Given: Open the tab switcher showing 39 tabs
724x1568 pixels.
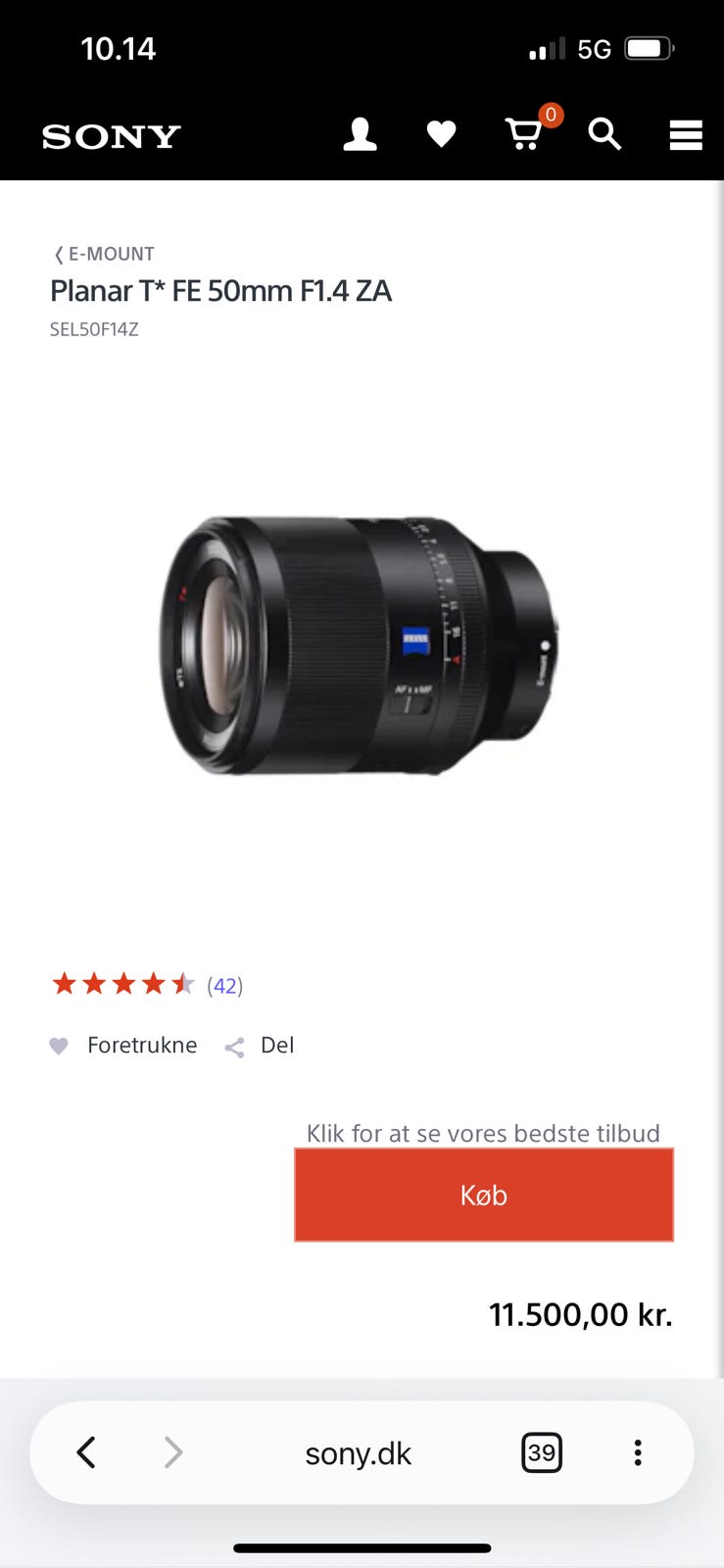Looking at the screenshot, I should click(541, 1452).
